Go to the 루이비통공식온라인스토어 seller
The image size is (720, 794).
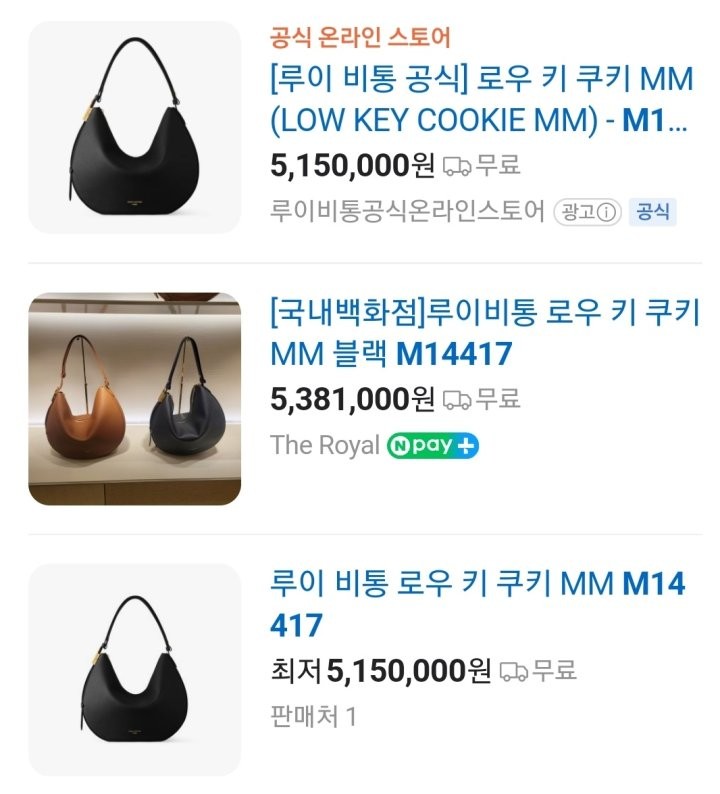pyautogui.click(x=408, y=212)
